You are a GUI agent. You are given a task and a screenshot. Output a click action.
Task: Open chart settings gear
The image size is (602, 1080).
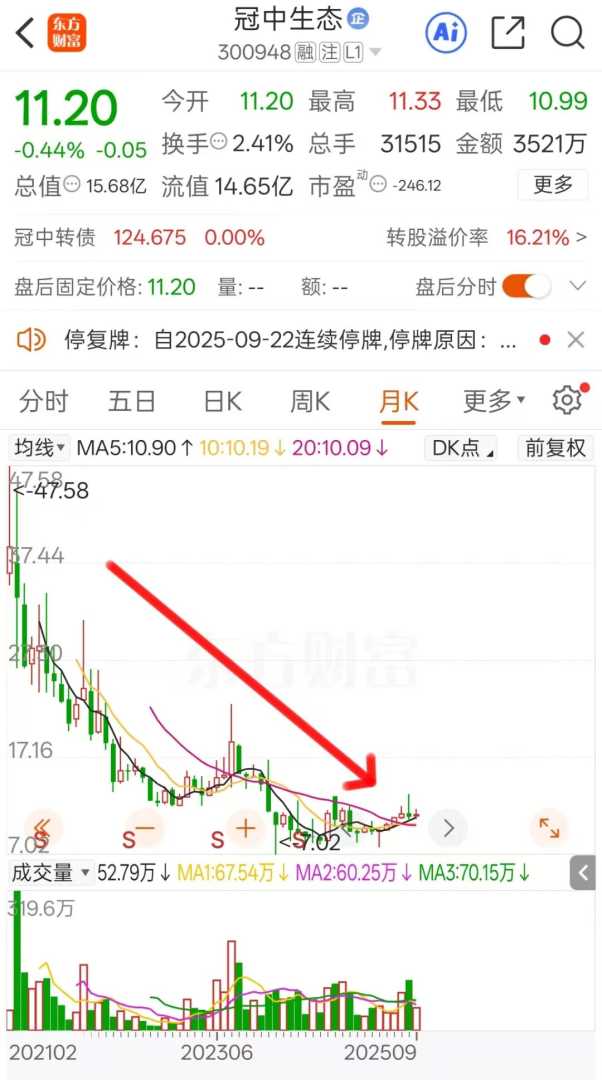coord(567,400)
